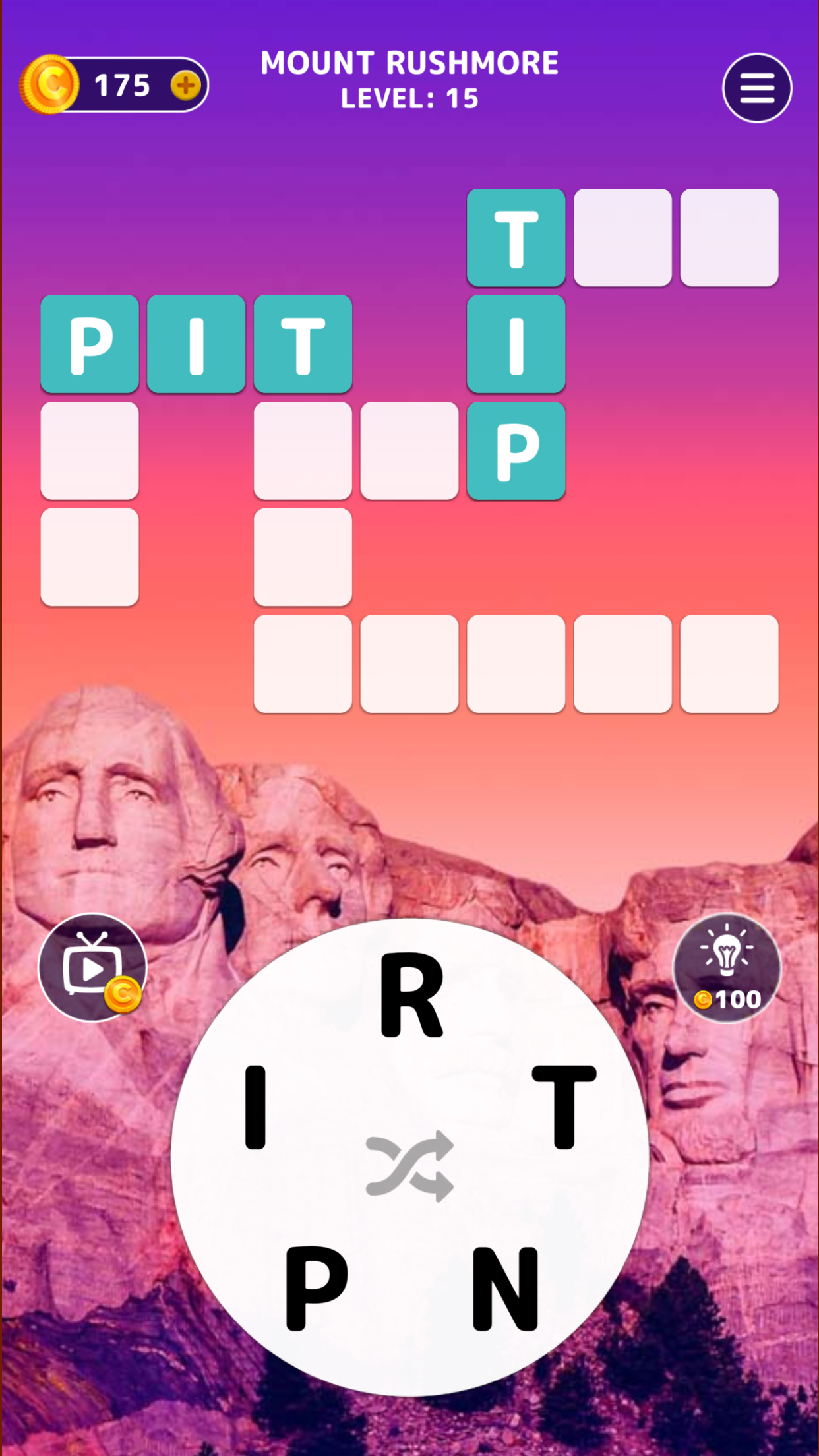Add more coins with the plus button
Image resolution: width=819 pixels, height=1456 pixels.
(x=185, y=86)
